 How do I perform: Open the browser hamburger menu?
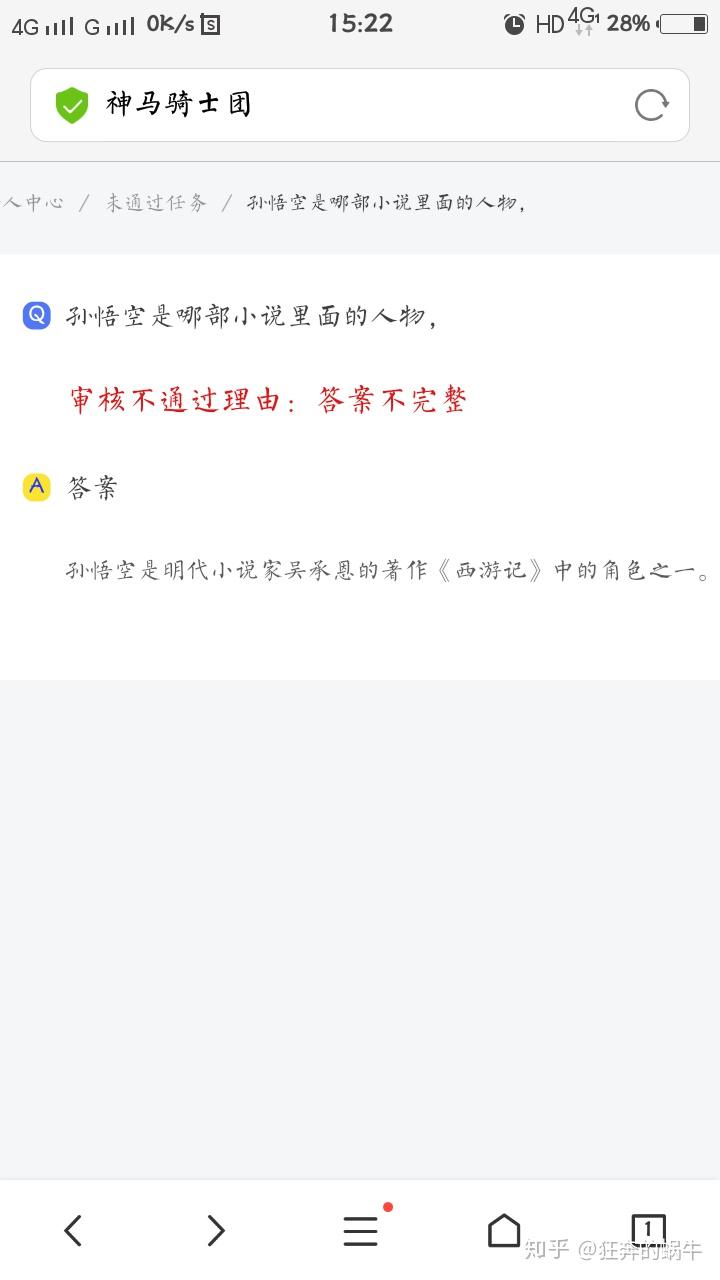[x=360, y=1230]
